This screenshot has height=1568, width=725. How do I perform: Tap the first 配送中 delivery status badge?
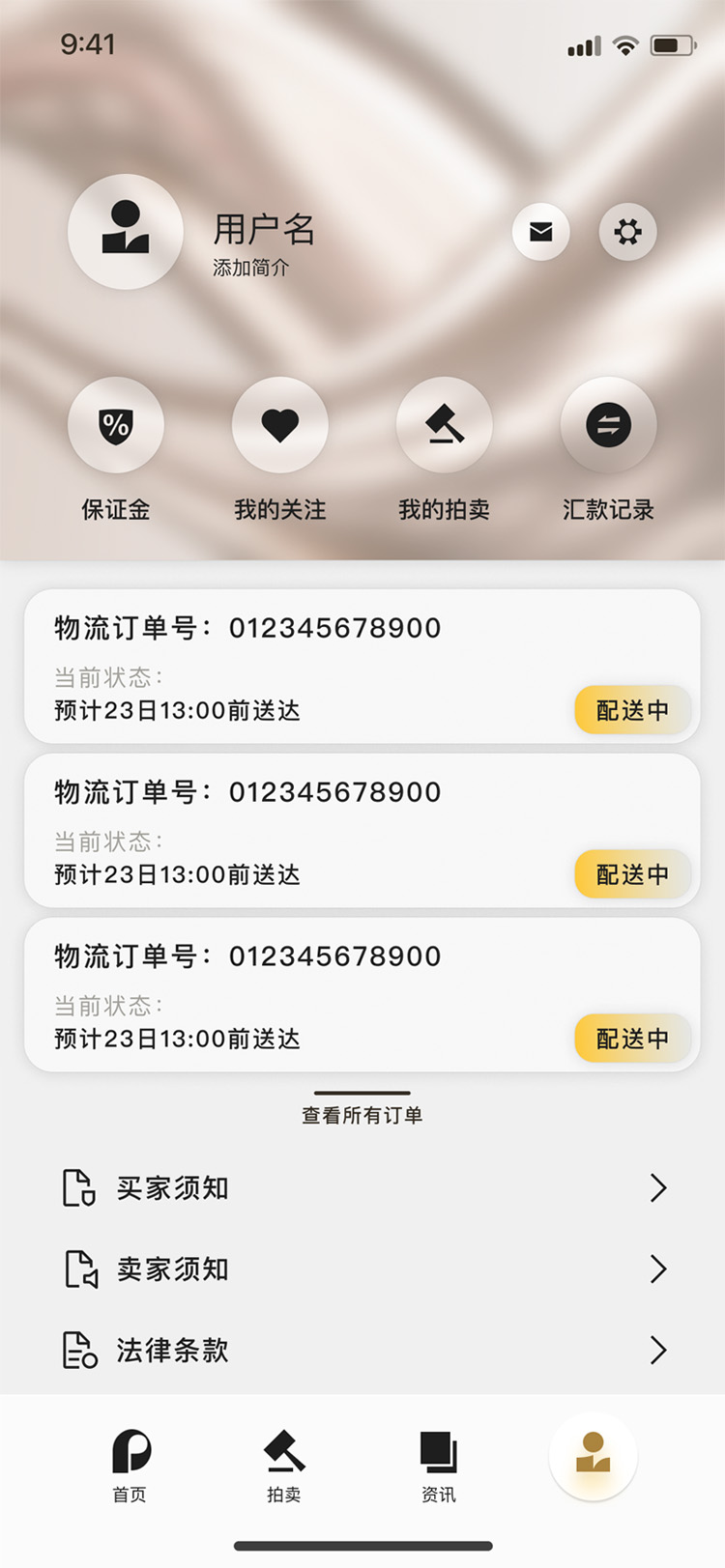point(633,710)
